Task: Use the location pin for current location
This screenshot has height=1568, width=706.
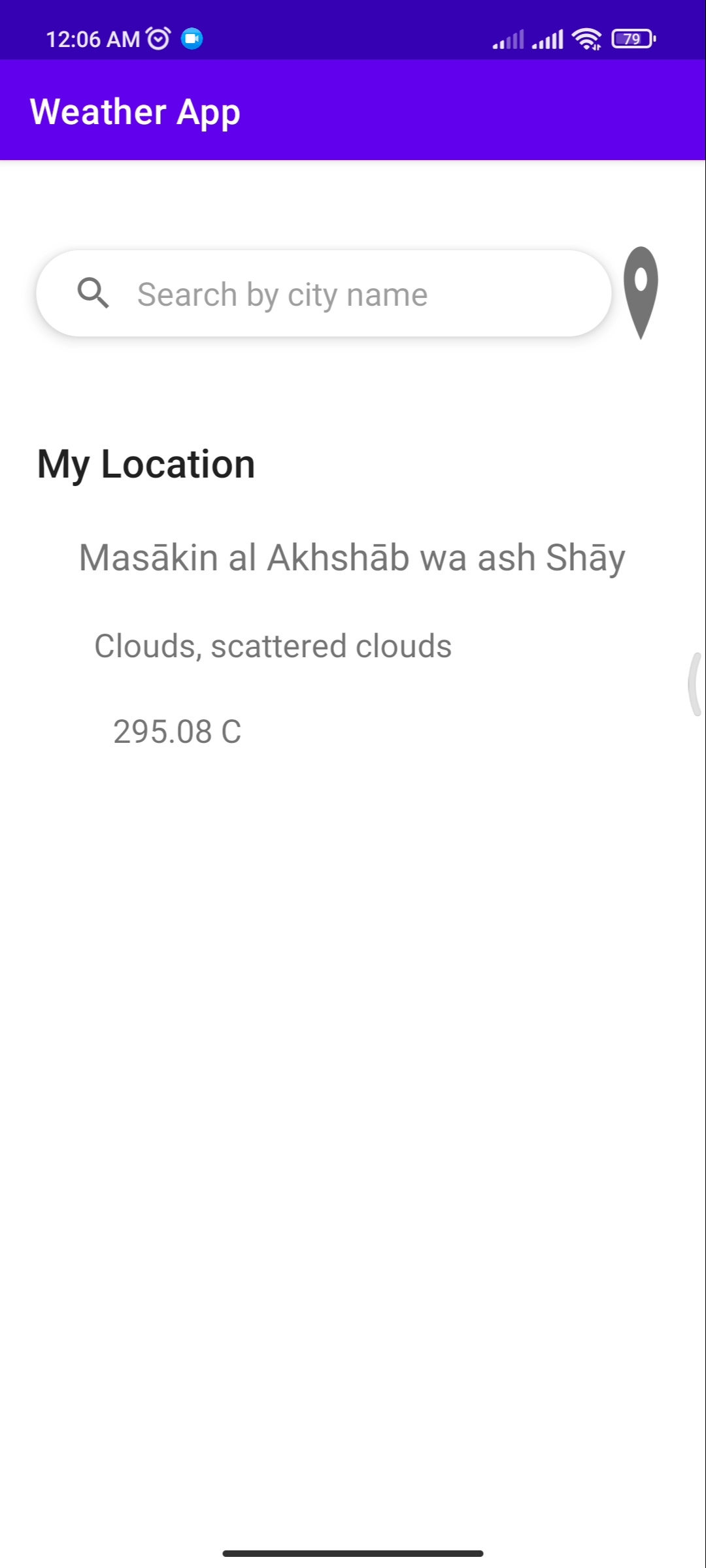Action: pyautogui.click(x=641, y=292)
